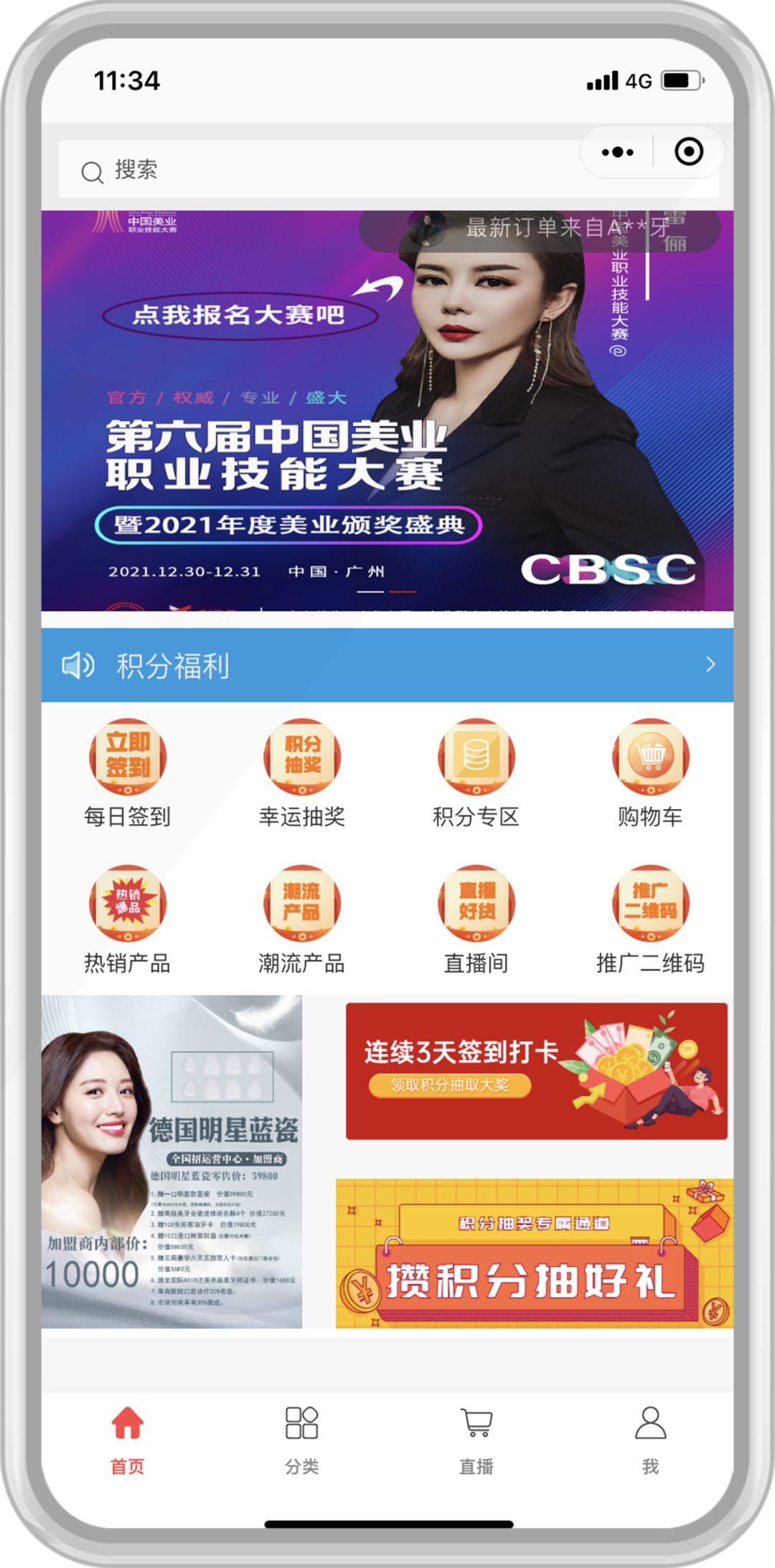Viewport: 775px width, 1568px height.
Task: Open the mini program more-options menu
Action: click(617, 152)
